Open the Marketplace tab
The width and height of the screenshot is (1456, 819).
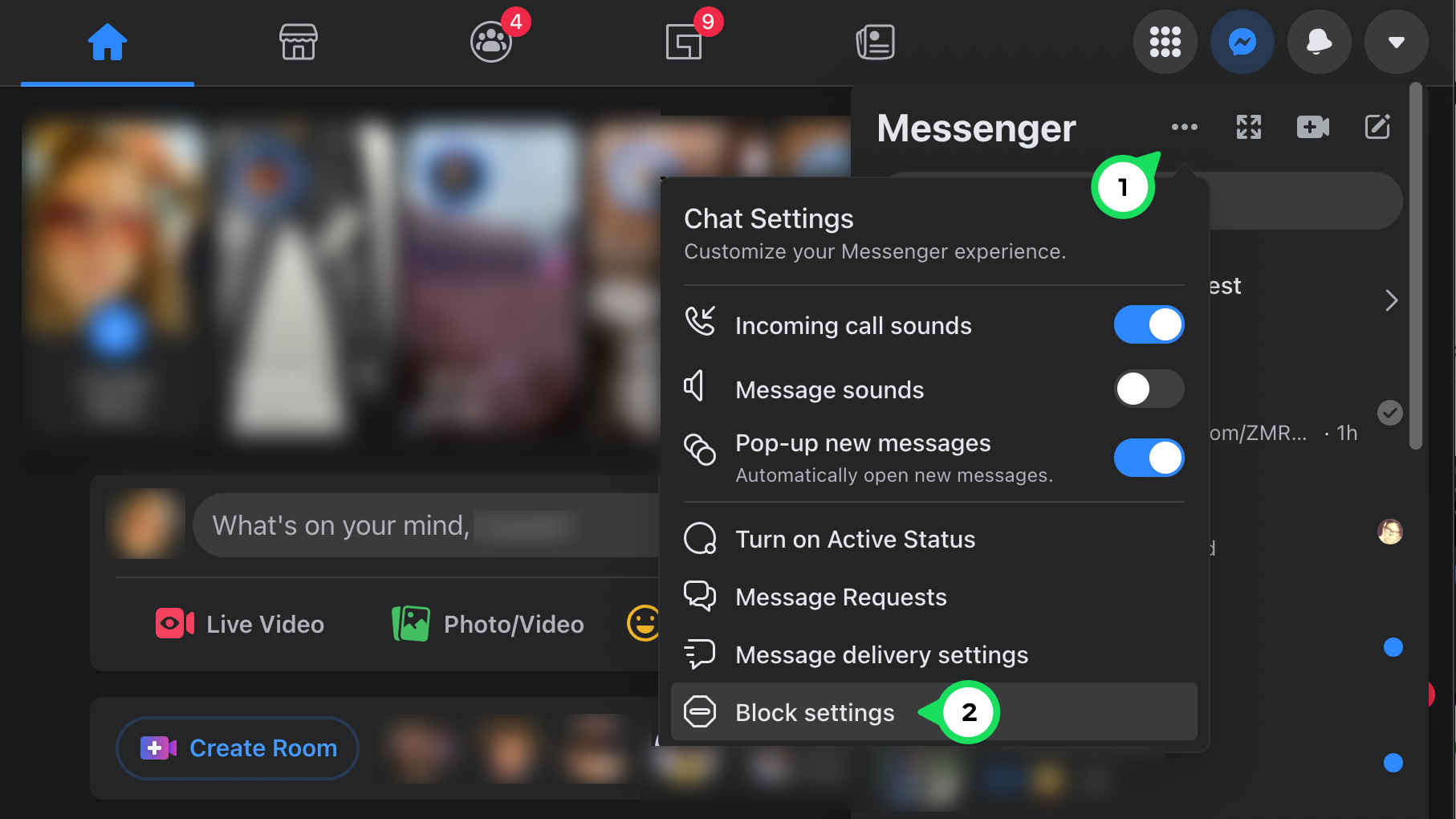point(298,42)
